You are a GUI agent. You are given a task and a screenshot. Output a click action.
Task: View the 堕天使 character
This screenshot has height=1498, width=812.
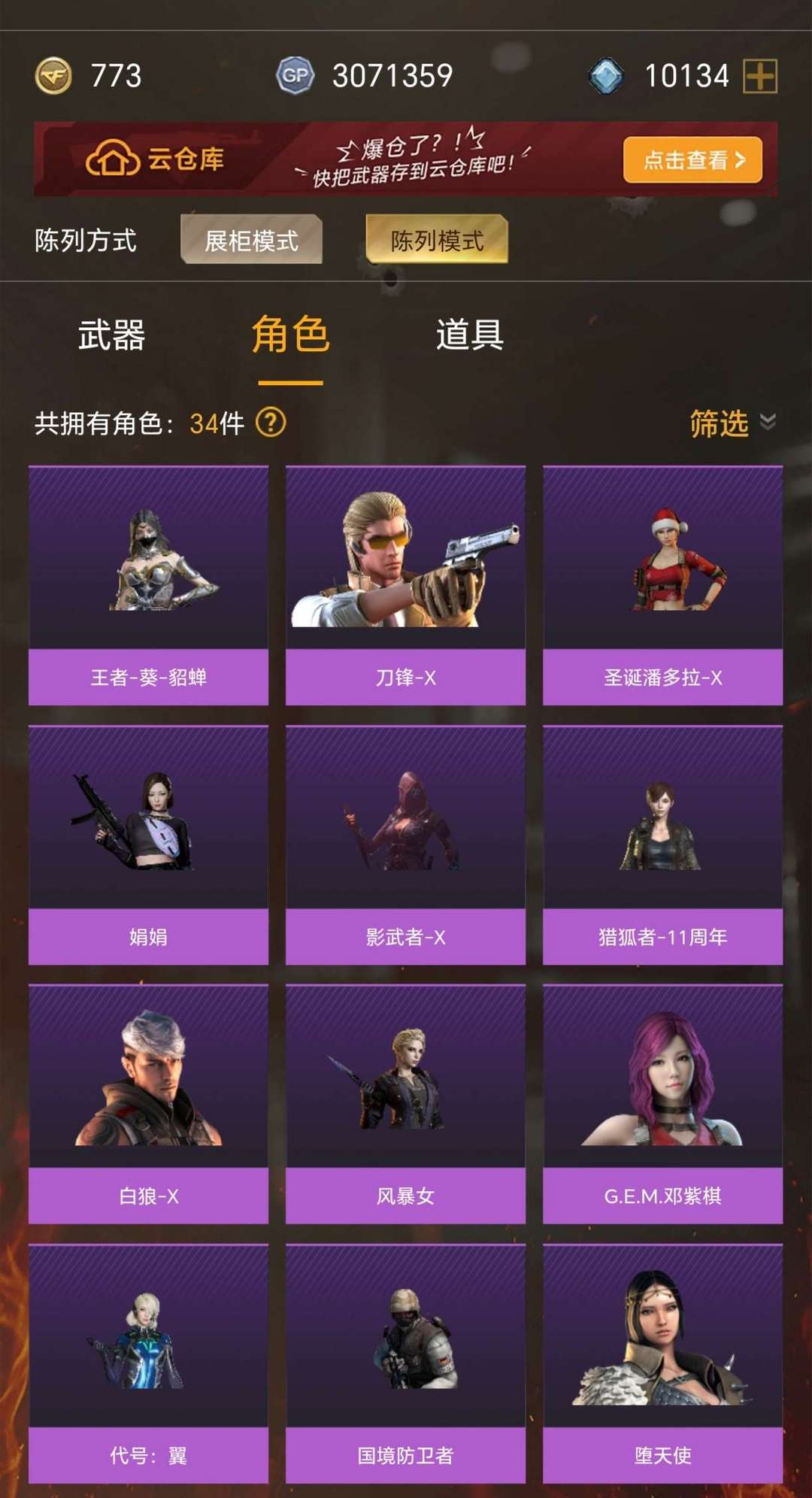click(662, 1363)
